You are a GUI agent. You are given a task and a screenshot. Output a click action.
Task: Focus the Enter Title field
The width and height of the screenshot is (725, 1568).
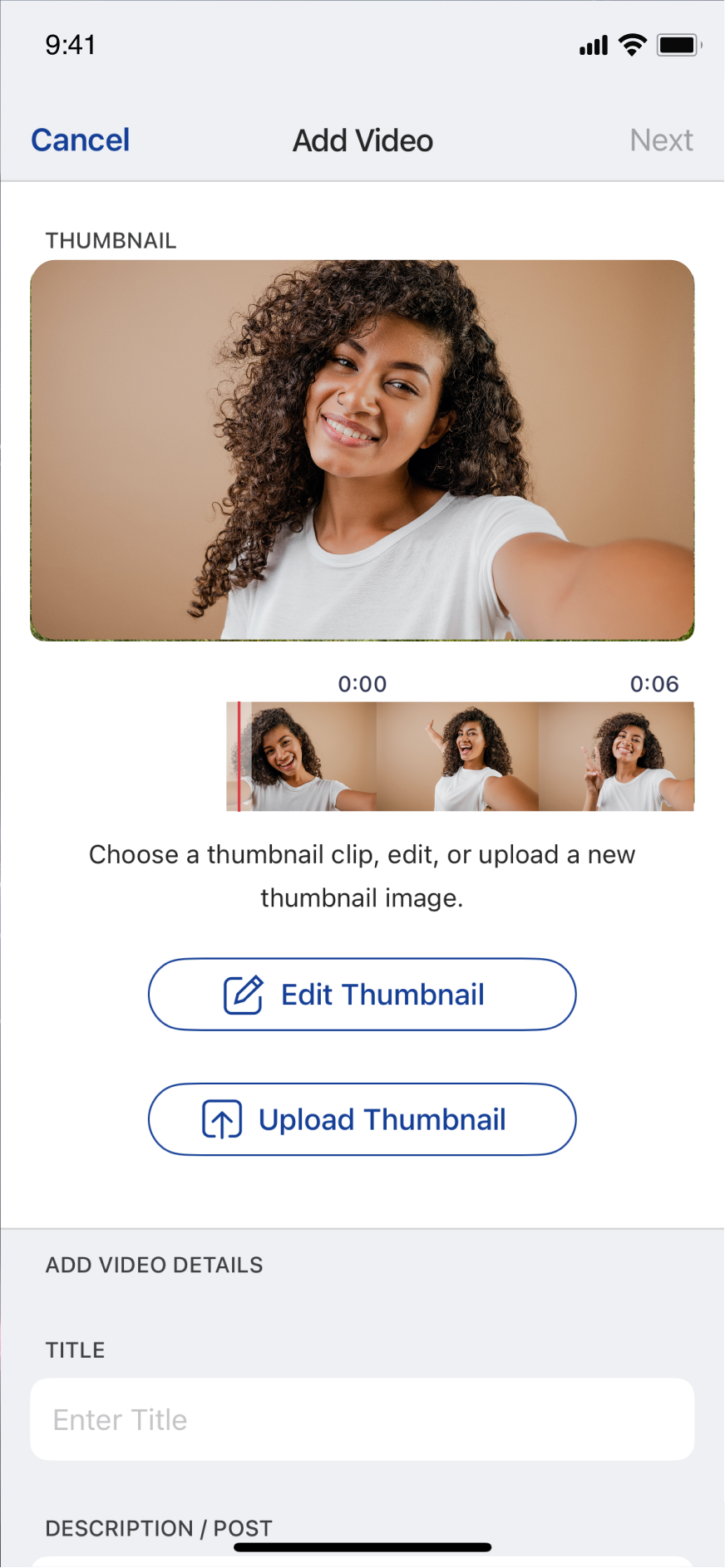362,1419
